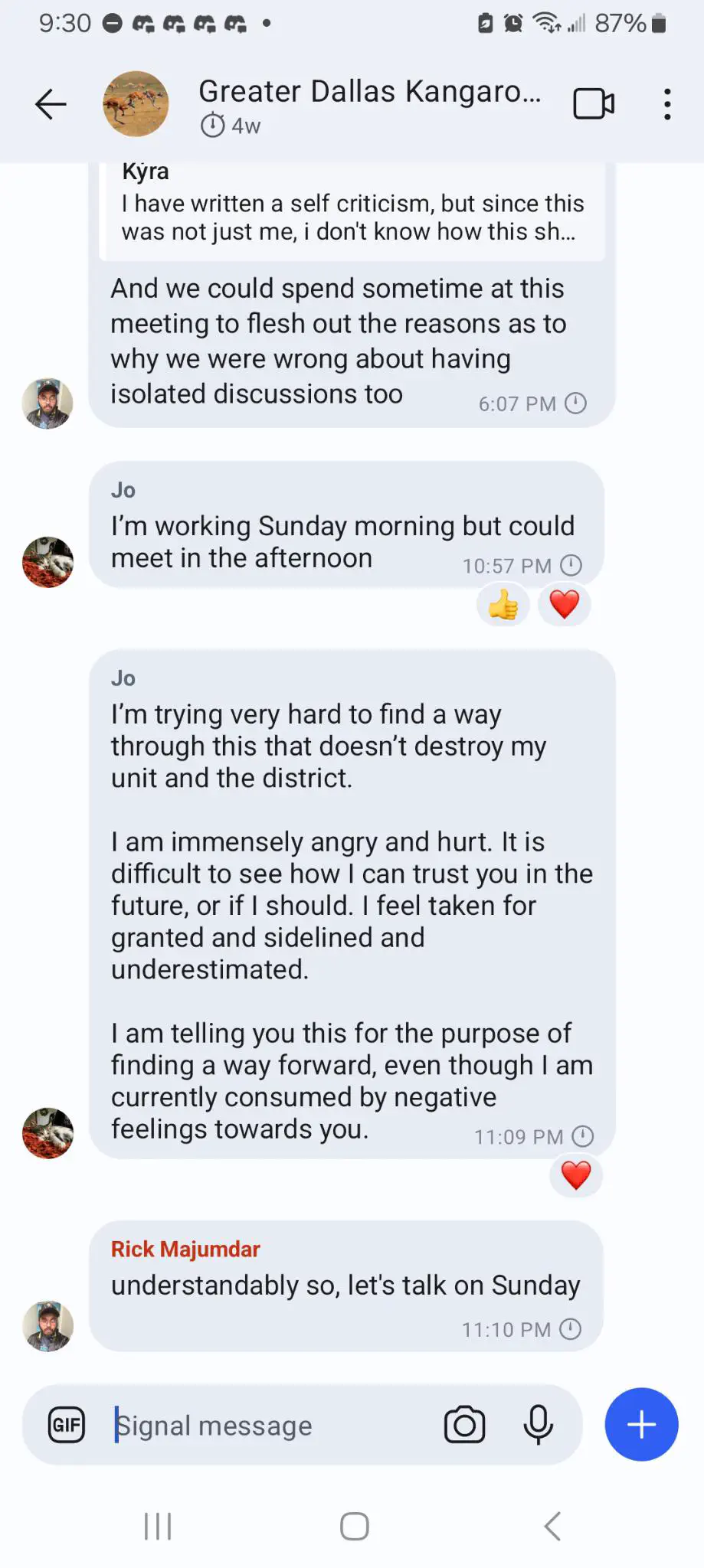Viewport: 704px width, 1568px height.
Task: Tap Jo's avatar next to her message
Action: click(47, 561)
